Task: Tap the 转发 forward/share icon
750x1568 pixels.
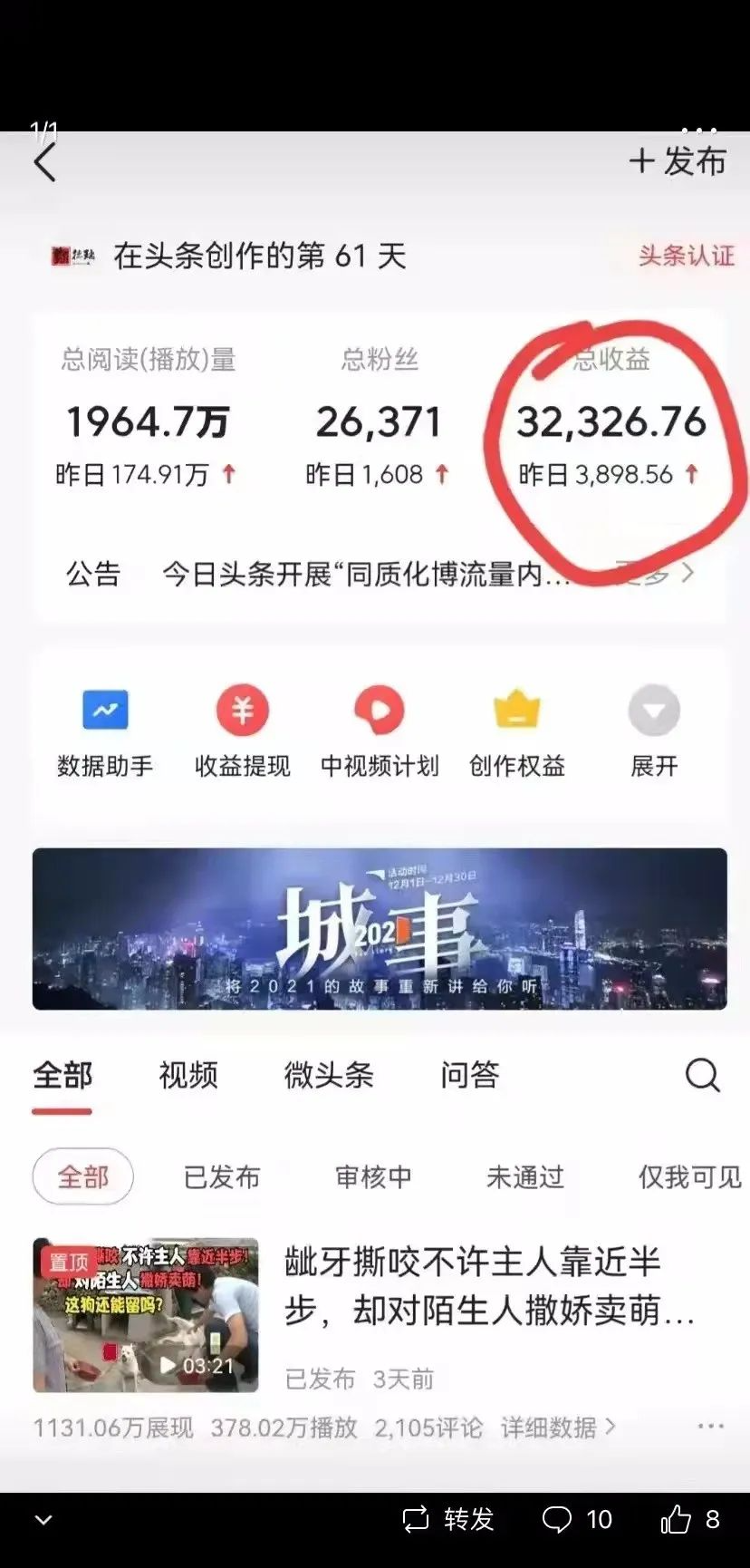Action: pyautogui.click(x=416, y=1518)
